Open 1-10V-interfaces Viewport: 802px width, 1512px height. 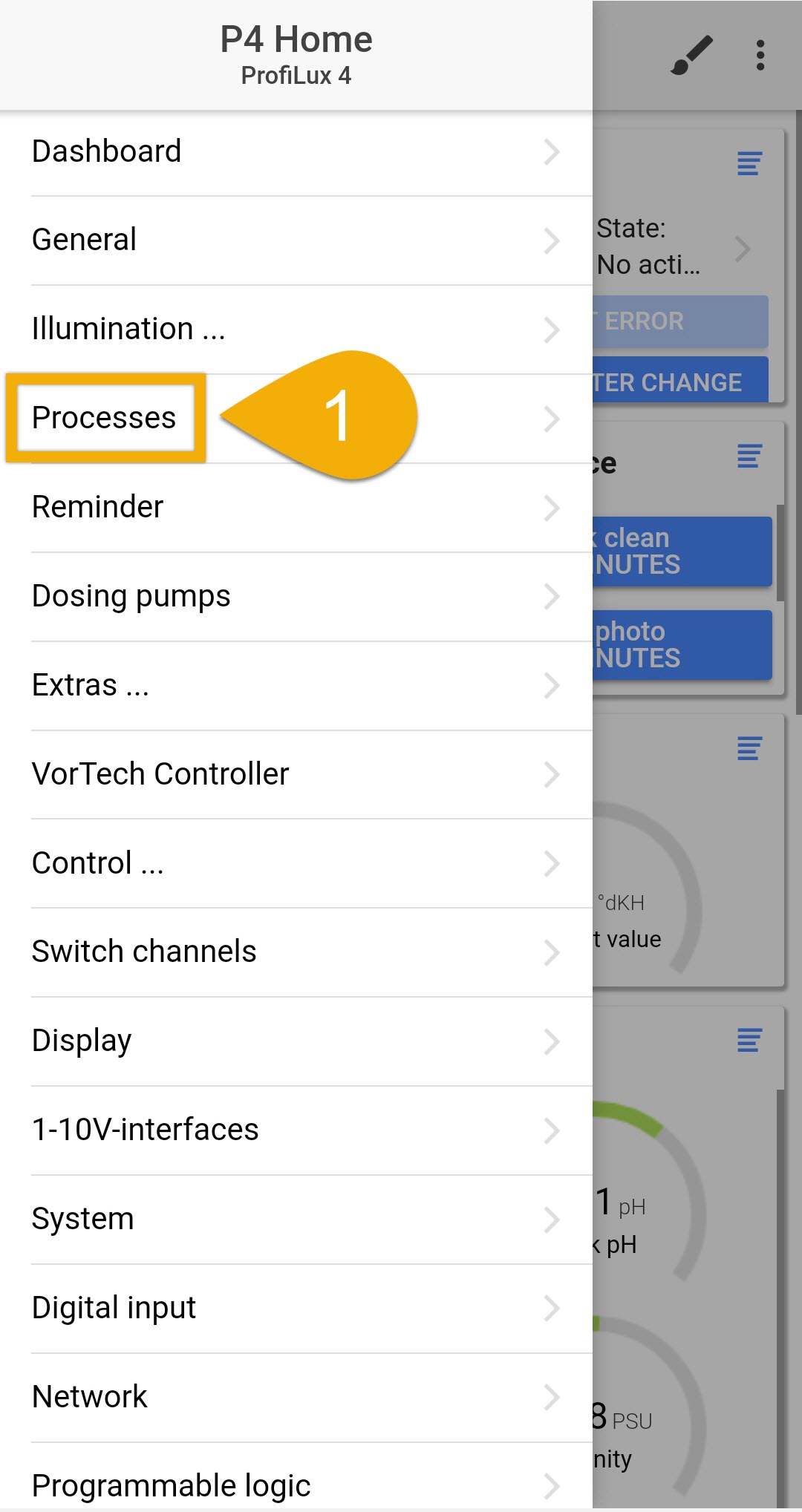[x=296, y=1130]
